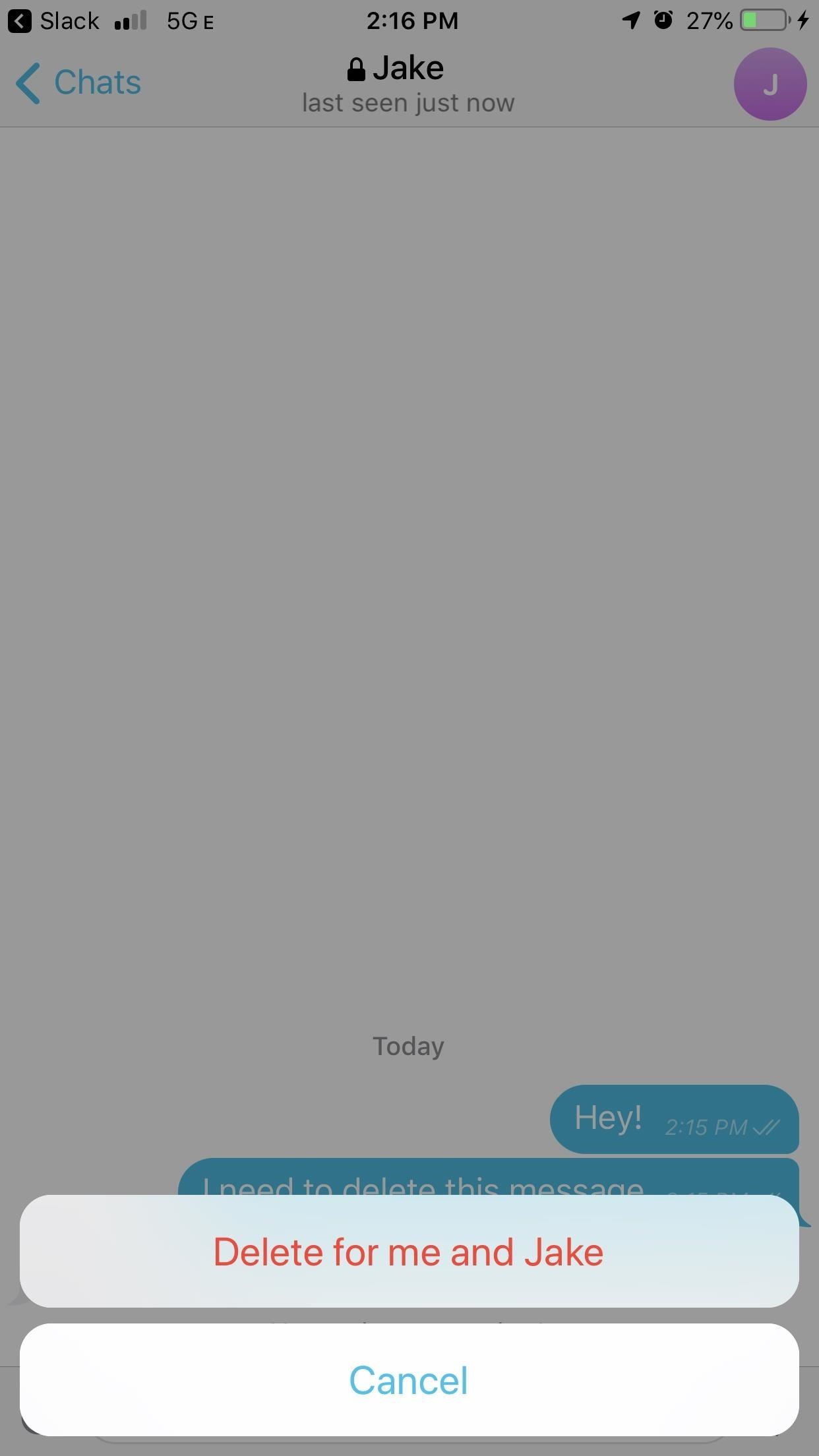Tap the location arrow icon in status bar
Image resolution: width=819 pixels, height=1456 pixels.
(x=628, y=20)
